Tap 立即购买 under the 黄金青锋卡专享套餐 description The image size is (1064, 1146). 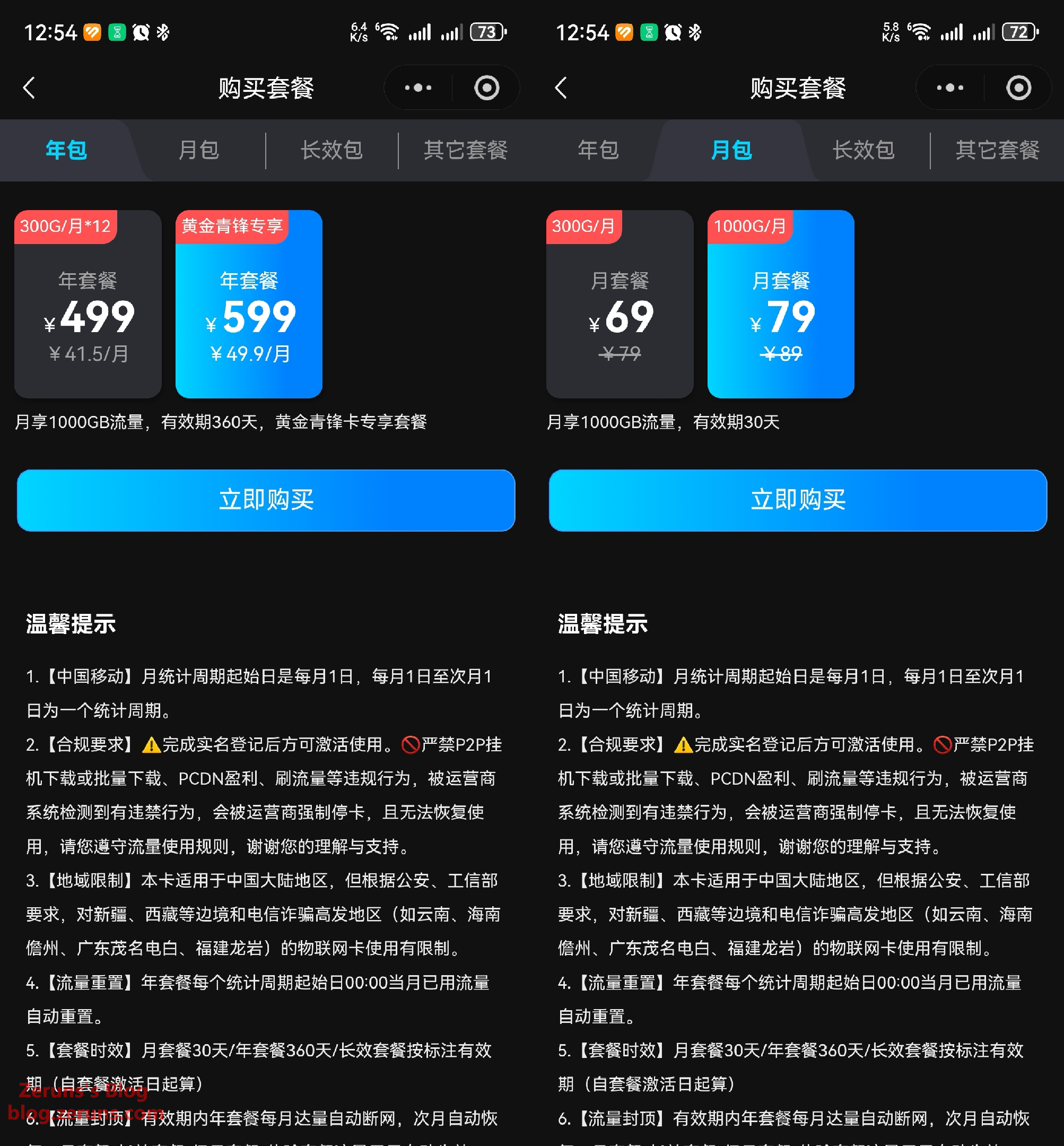[266, 500]
